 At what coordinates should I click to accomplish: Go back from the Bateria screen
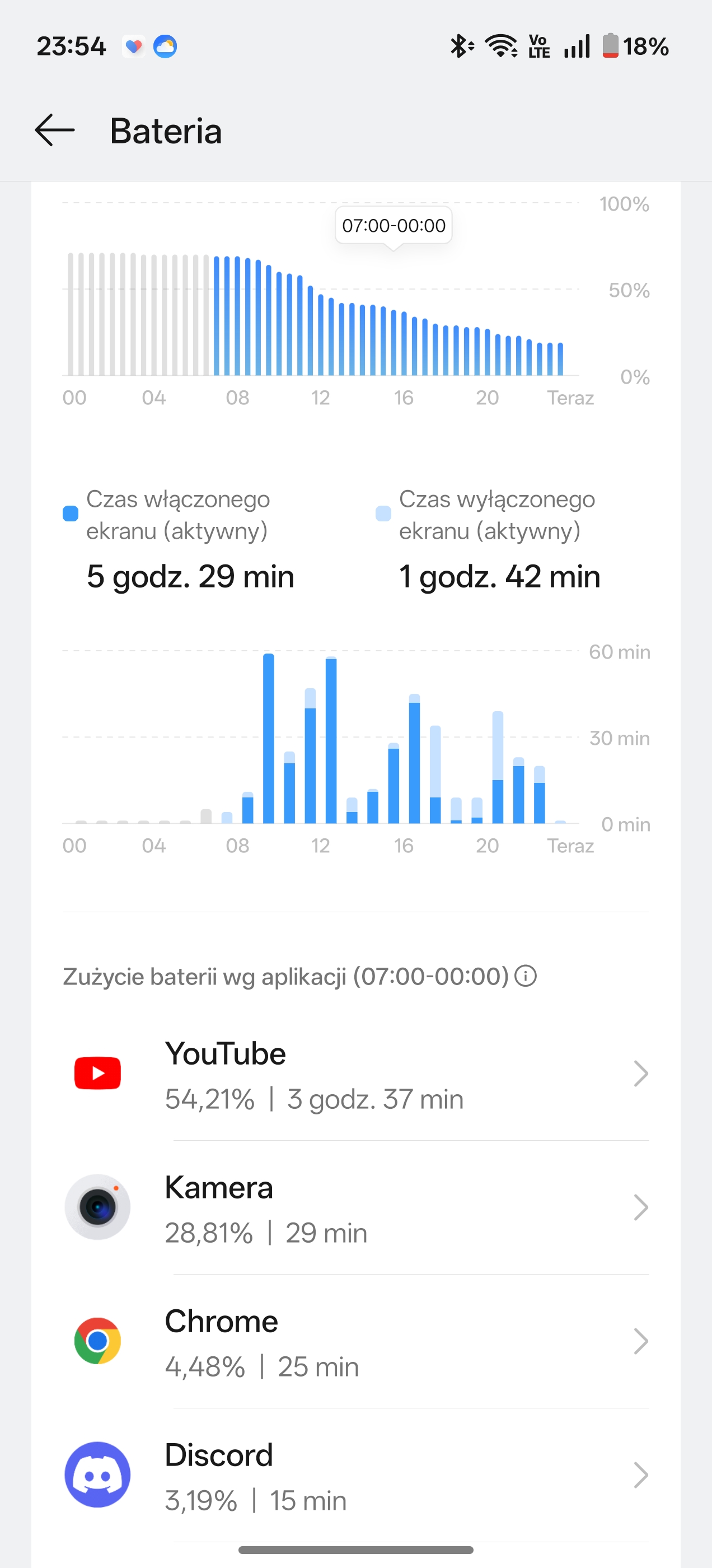tap(55, 130)
